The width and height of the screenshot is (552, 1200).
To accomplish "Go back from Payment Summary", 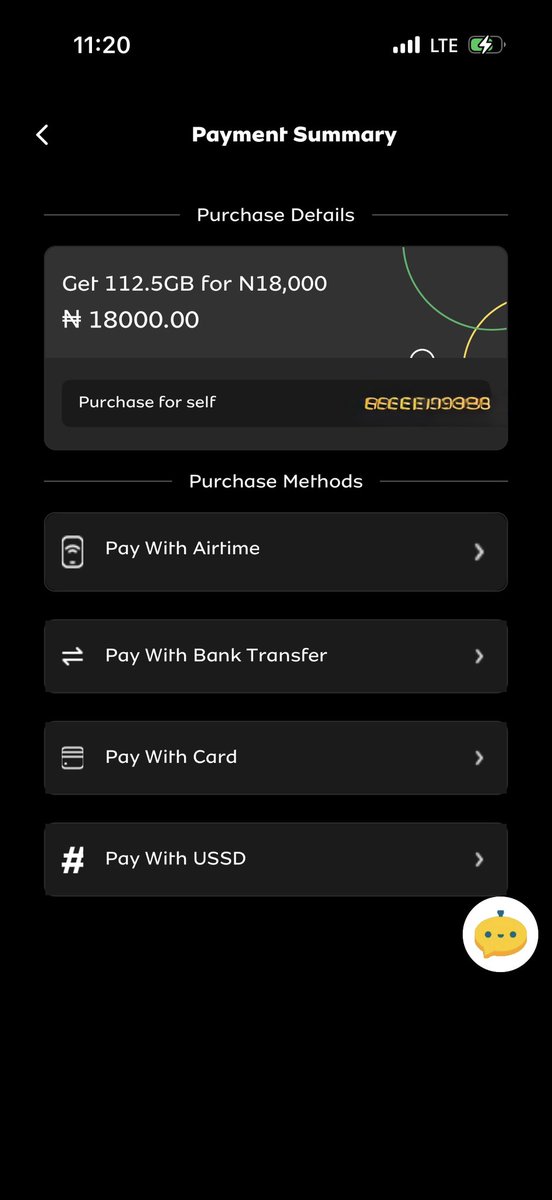I will pos(42,135).
